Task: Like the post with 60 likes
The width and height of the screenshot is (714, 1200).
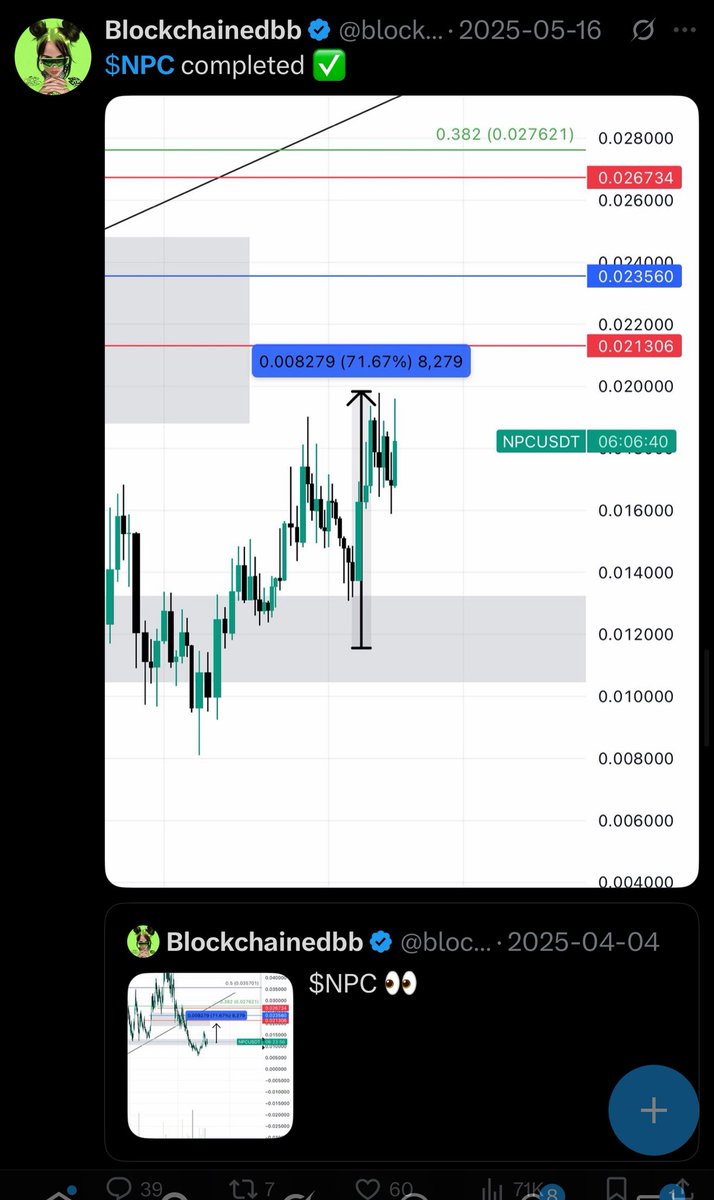Action: point(370,1188)
